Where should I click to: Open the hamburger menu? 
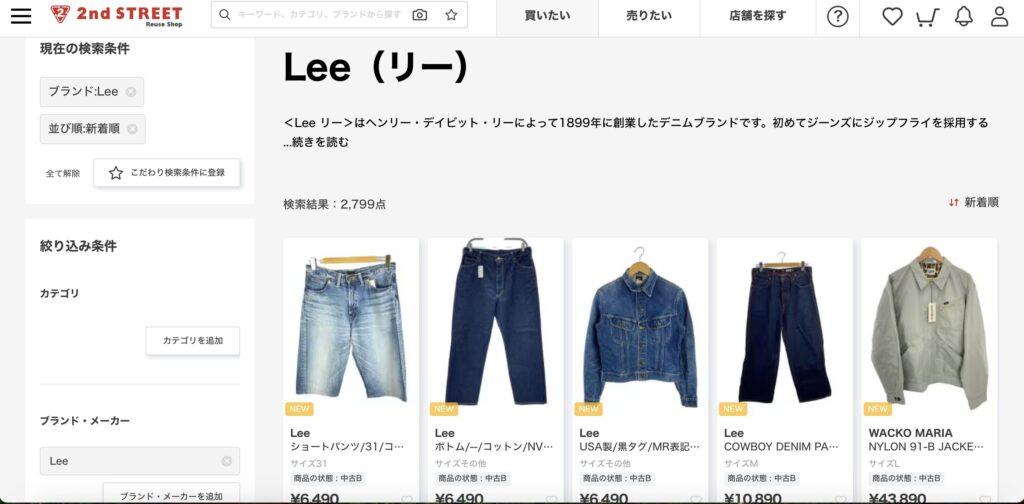coord(21,16)
